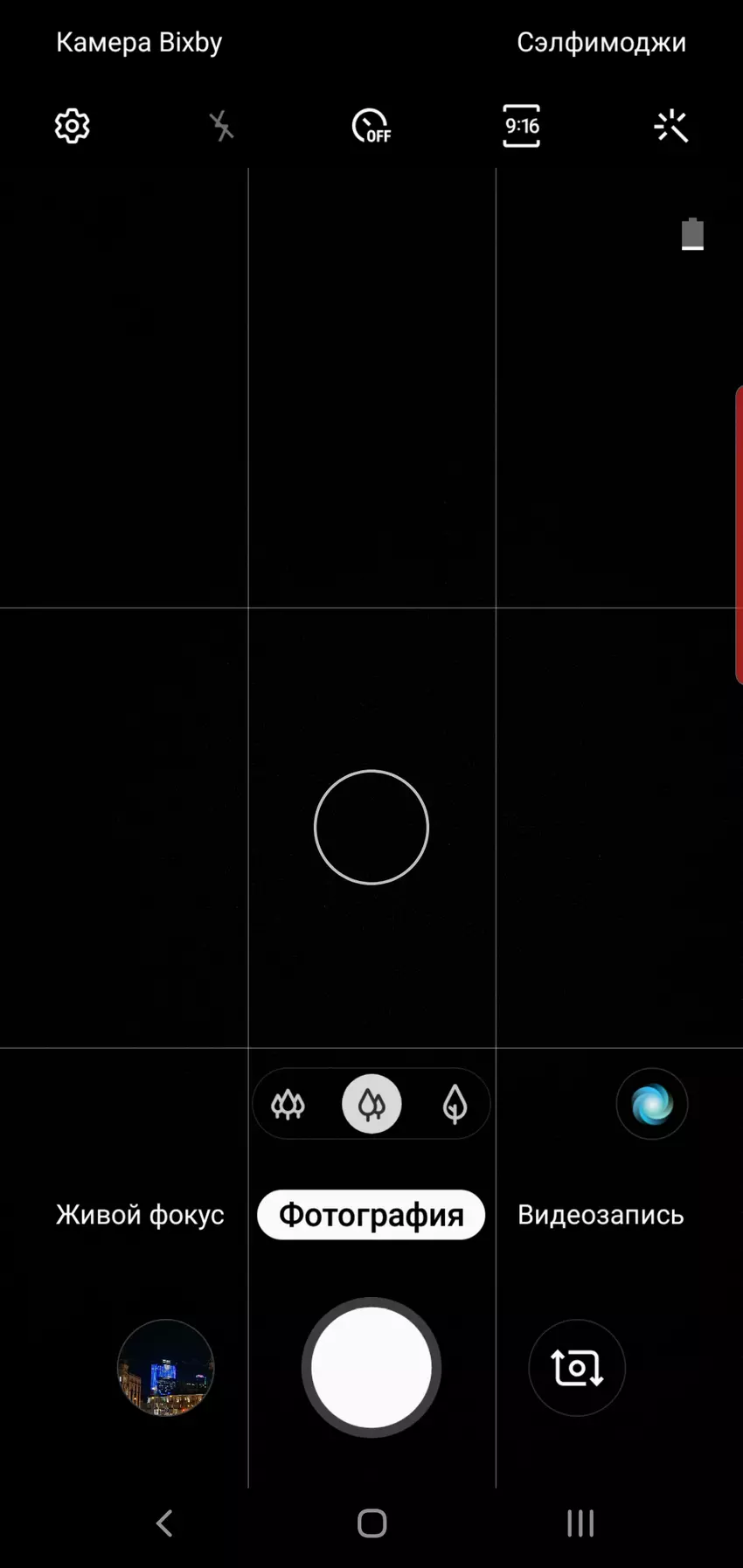Open the filters and effects wand
This screenshot has height=1568, width=743.
coord(670,127)
